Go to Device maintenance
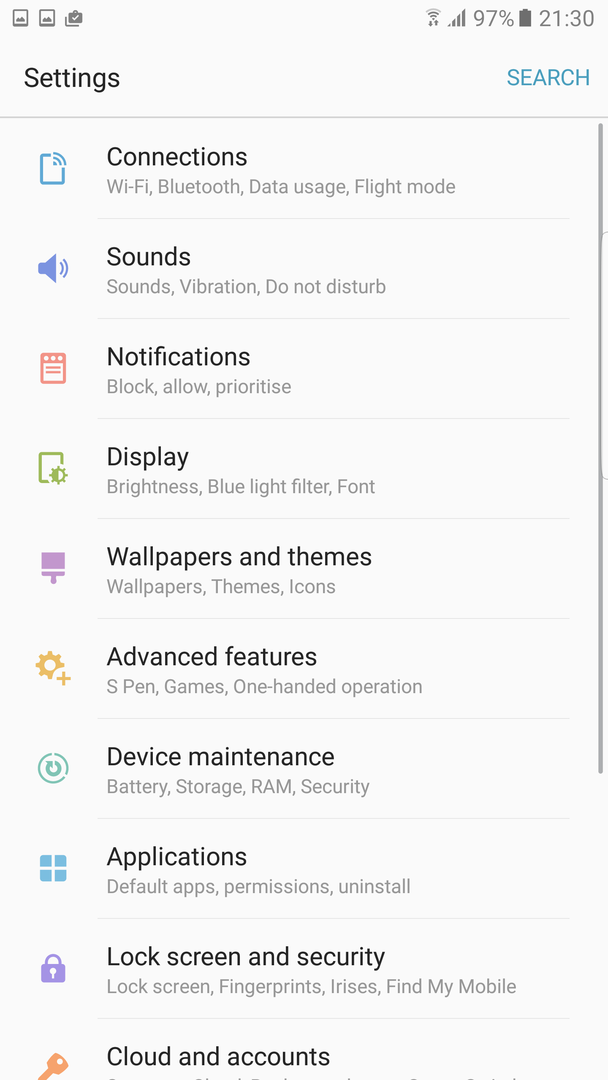 (x=300, y=770)
